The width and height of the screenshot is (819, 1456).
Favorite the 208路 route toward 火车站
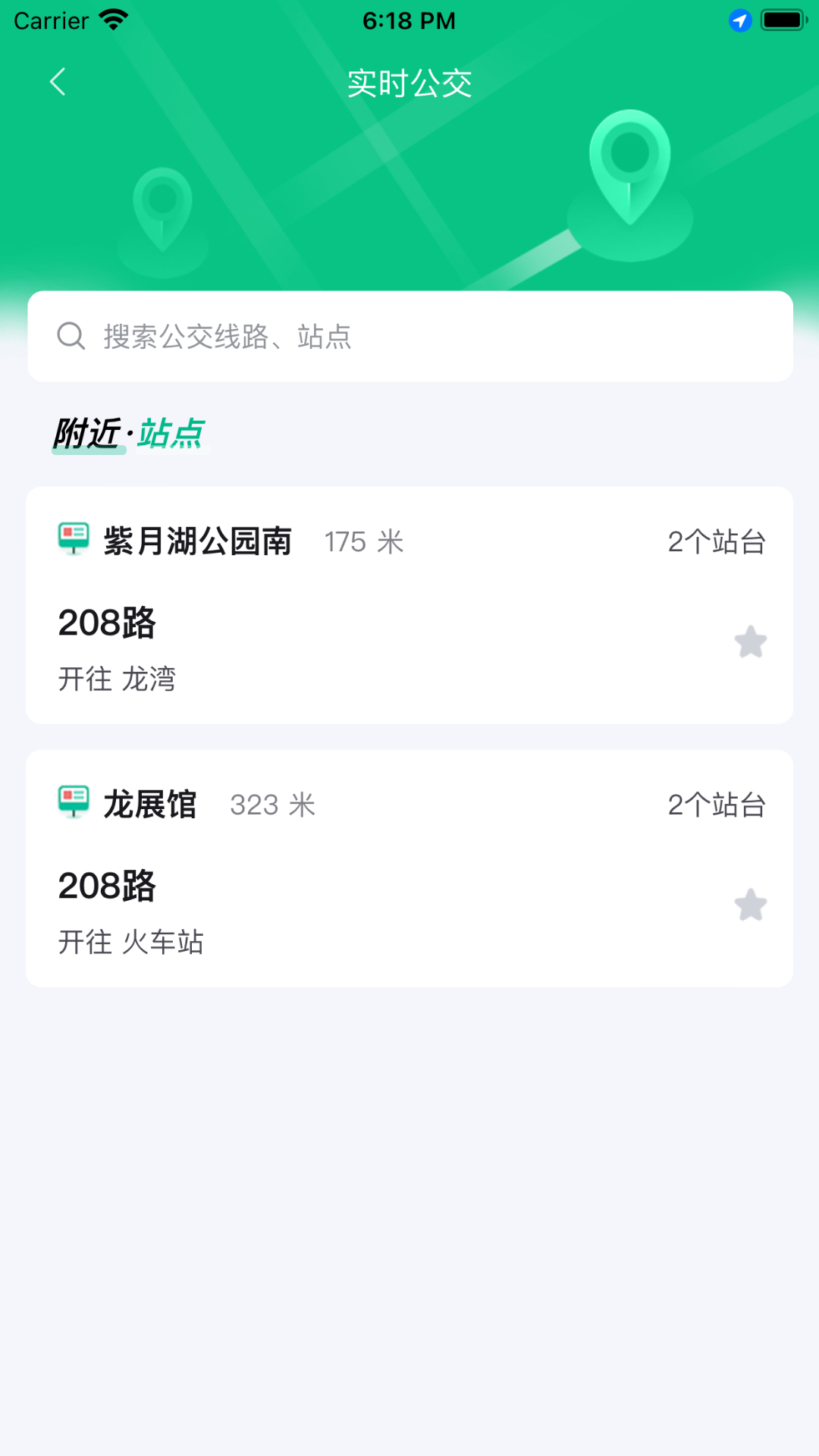pos(750,905)
